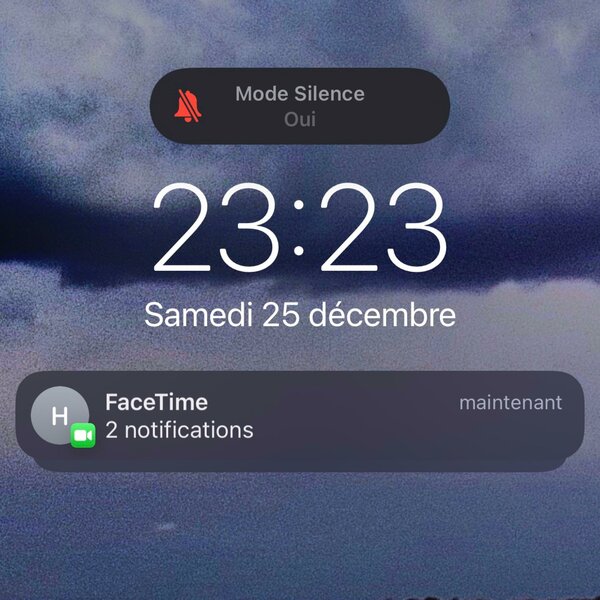Screen dimensions: 600x600
Task: Expand the FaceTime notification stack
Action: click(300, 417)
